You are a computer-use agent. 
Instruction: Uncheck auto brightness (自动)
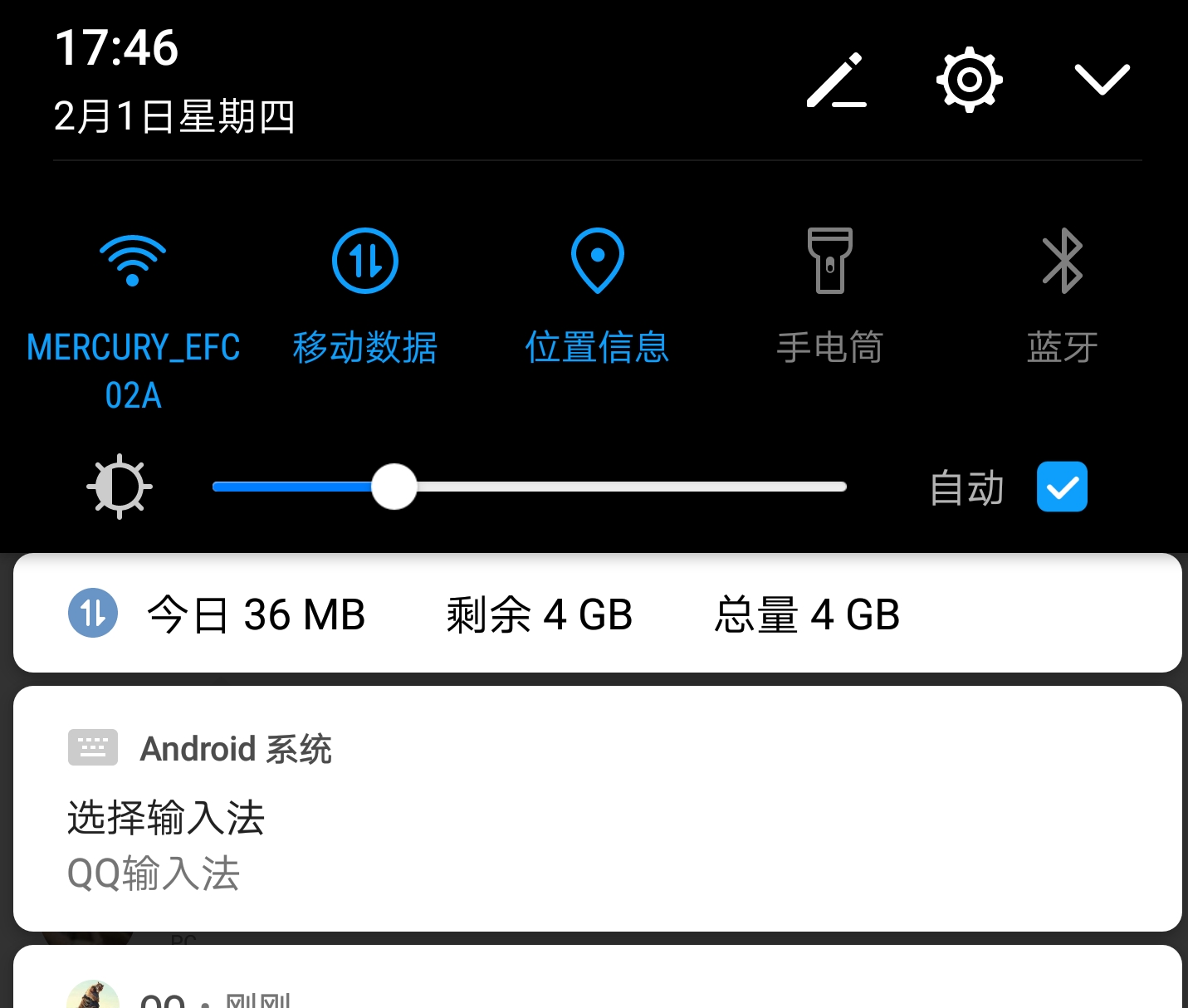tap(1062, 487)
